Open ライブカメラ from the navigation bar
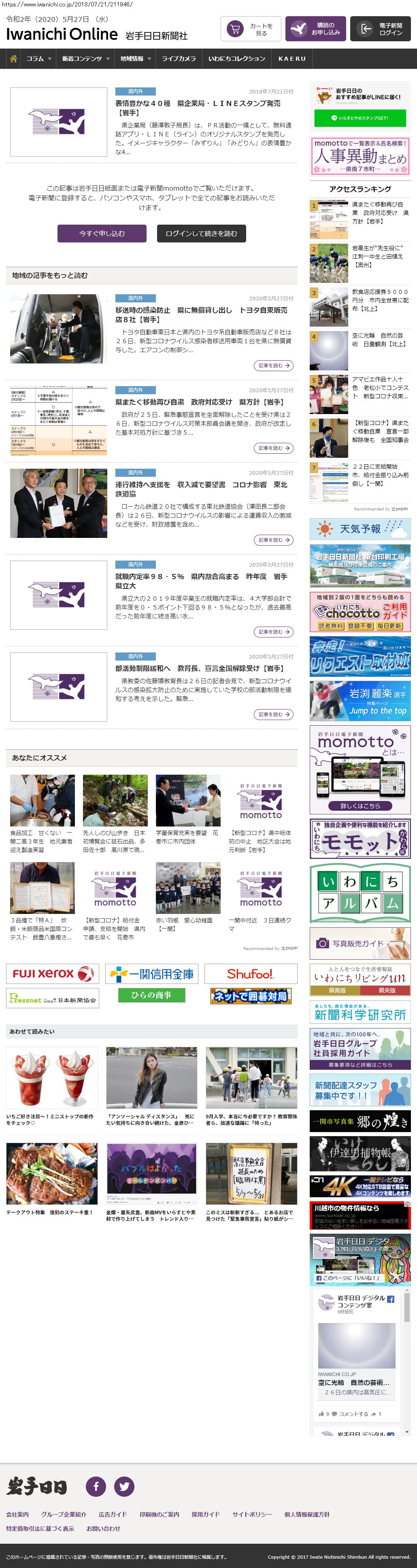 pos(179,58)
